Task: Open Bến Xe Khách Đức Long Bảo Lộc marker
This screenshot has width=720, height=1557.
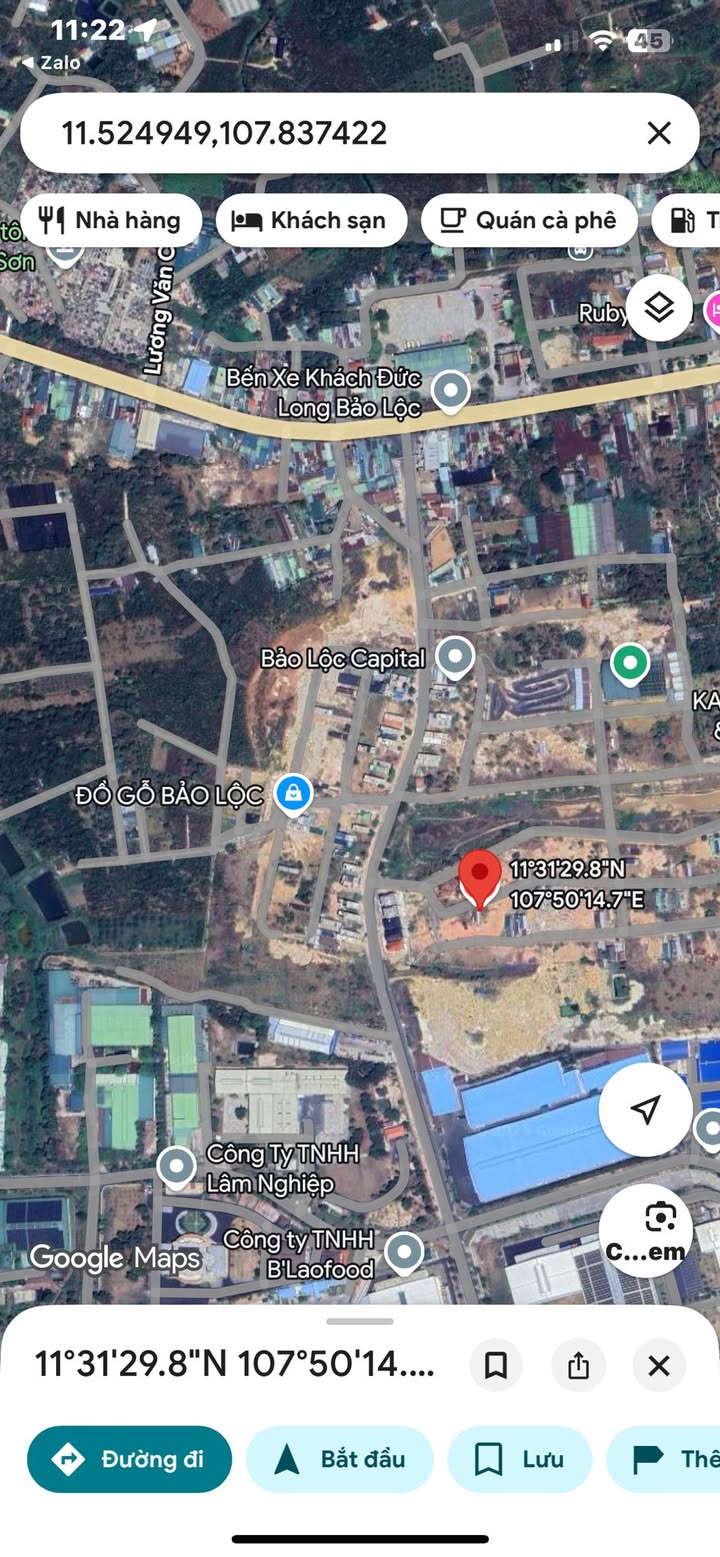Action: [x=451, y=391]
